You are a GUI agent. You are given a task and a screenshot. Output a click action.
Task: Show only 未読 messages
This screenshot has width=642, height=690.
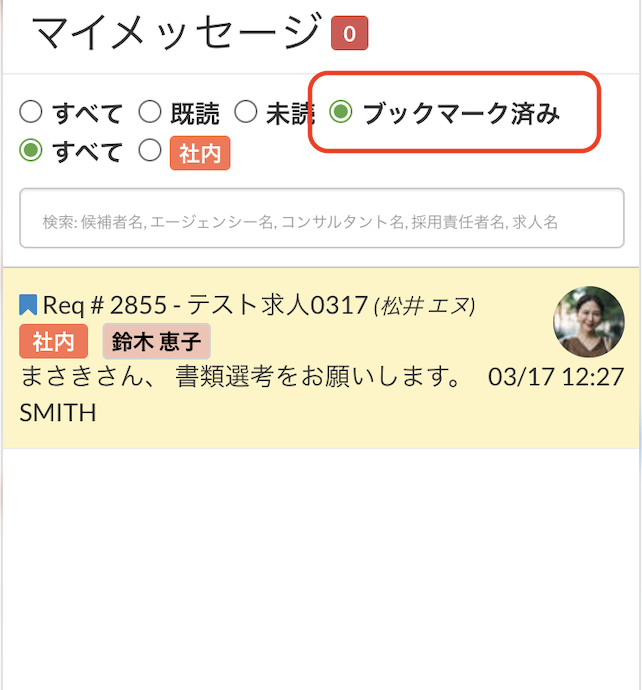(246, 112)
